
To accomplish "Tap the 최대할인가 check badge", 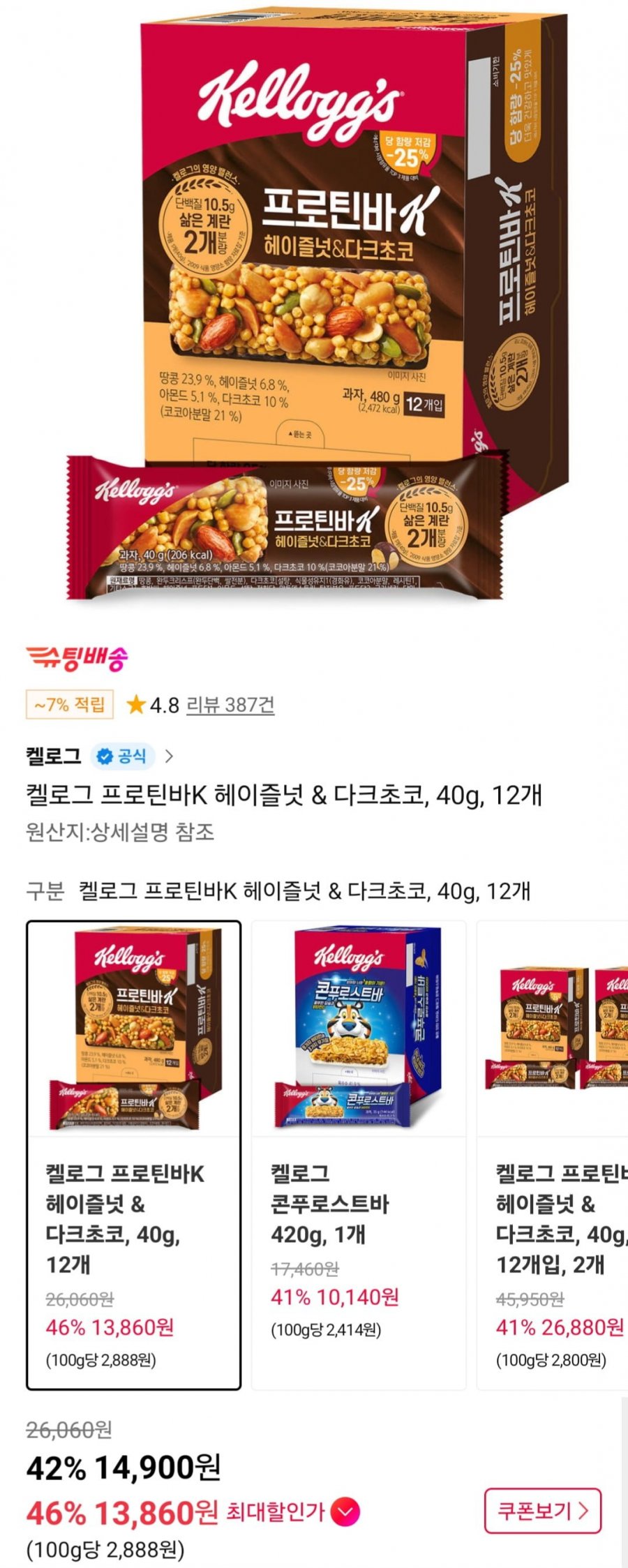I will coord(345,1512).
